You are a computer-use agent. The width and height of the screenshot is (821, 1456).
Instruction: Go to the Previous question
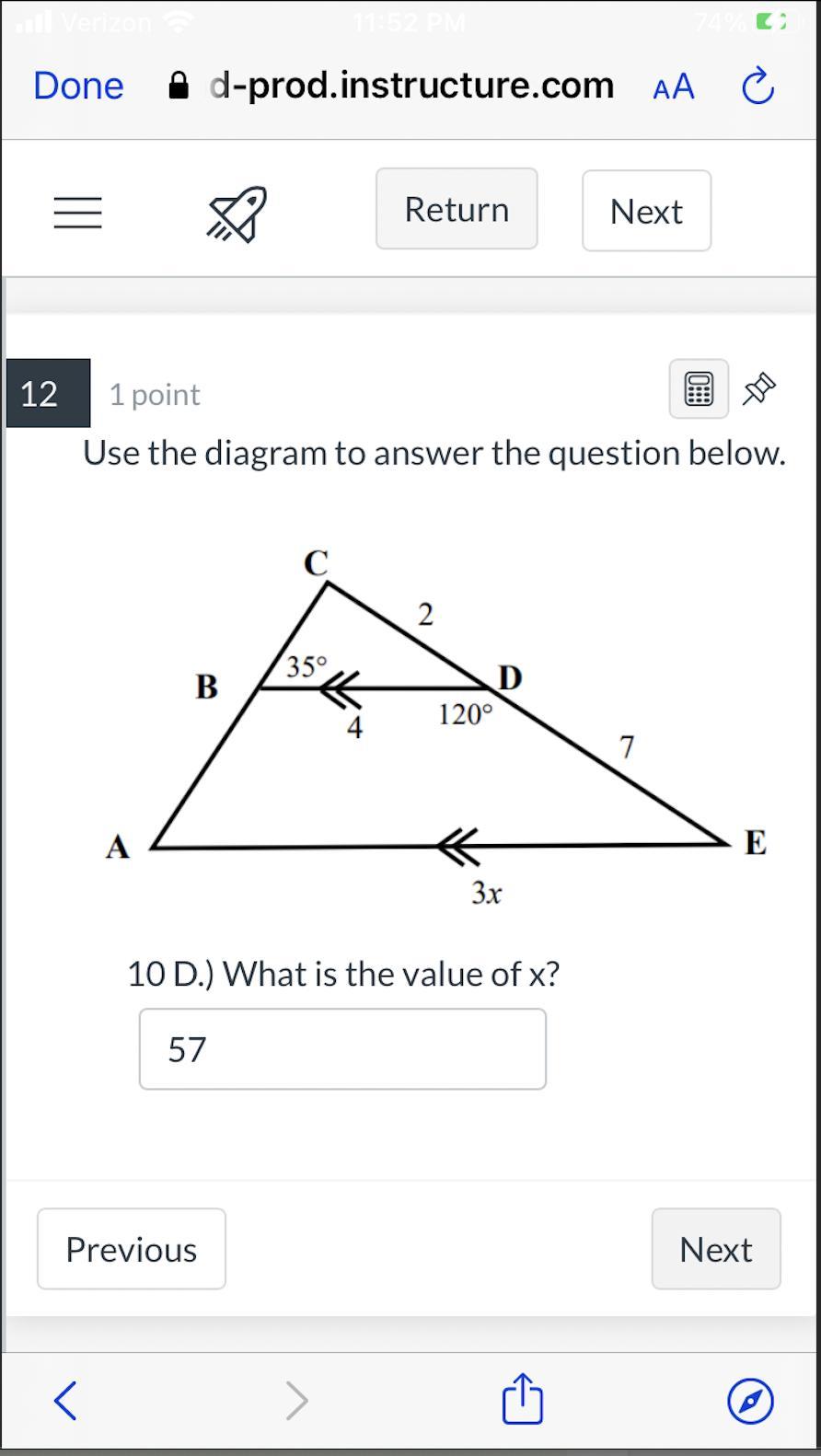pos(132,1249)
